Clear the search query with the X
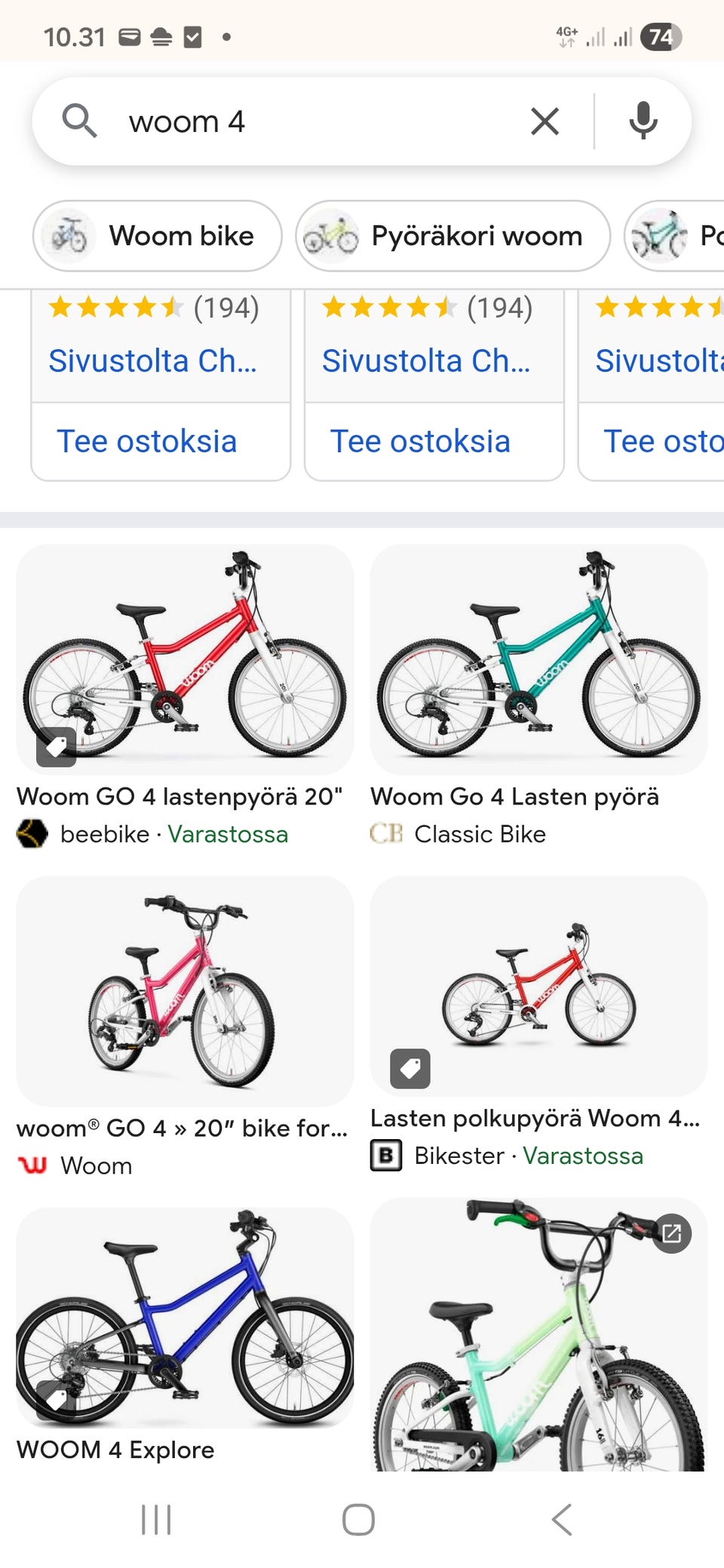 (545, 121)
